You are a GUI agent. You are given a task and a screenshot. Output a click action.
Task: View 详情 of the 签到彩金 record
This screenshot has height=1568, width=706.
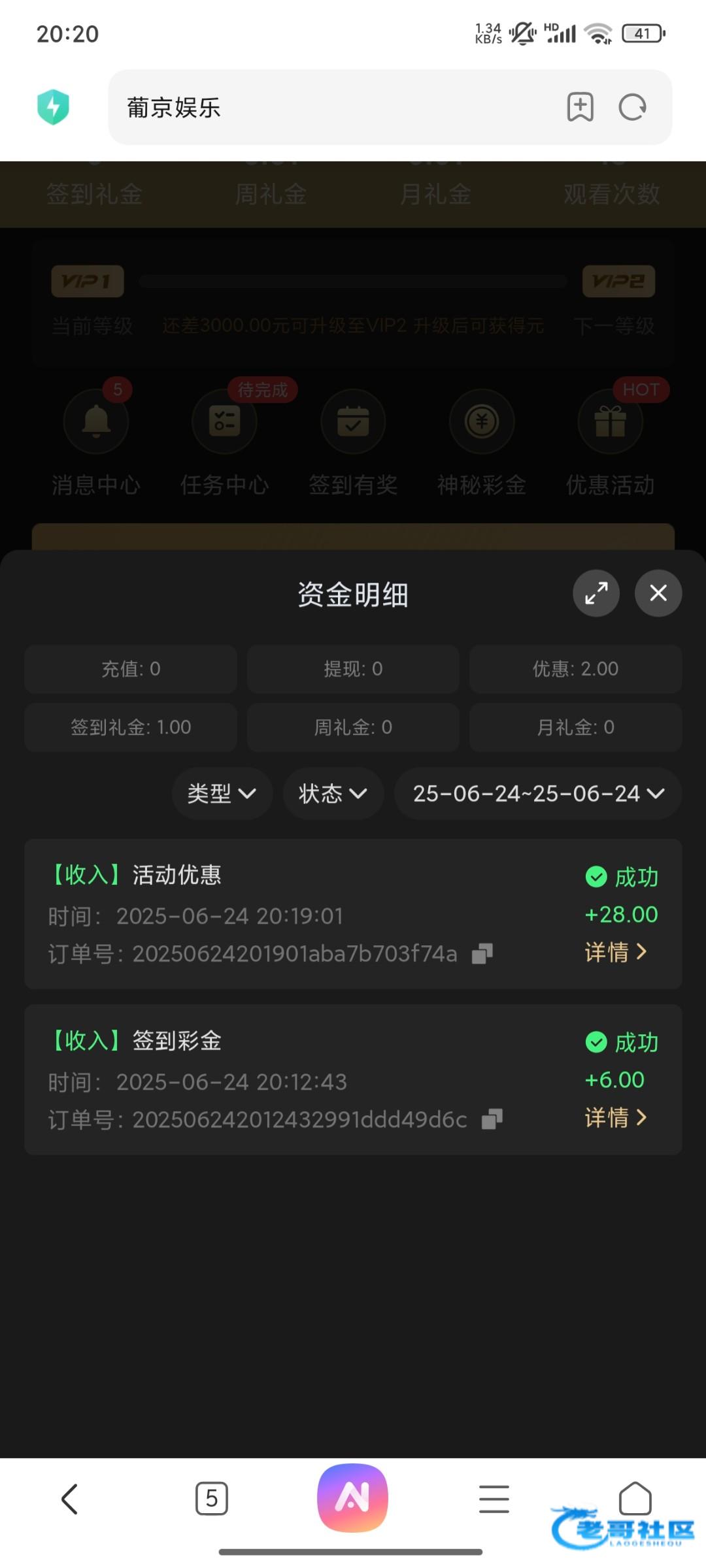pos(616,1117)
